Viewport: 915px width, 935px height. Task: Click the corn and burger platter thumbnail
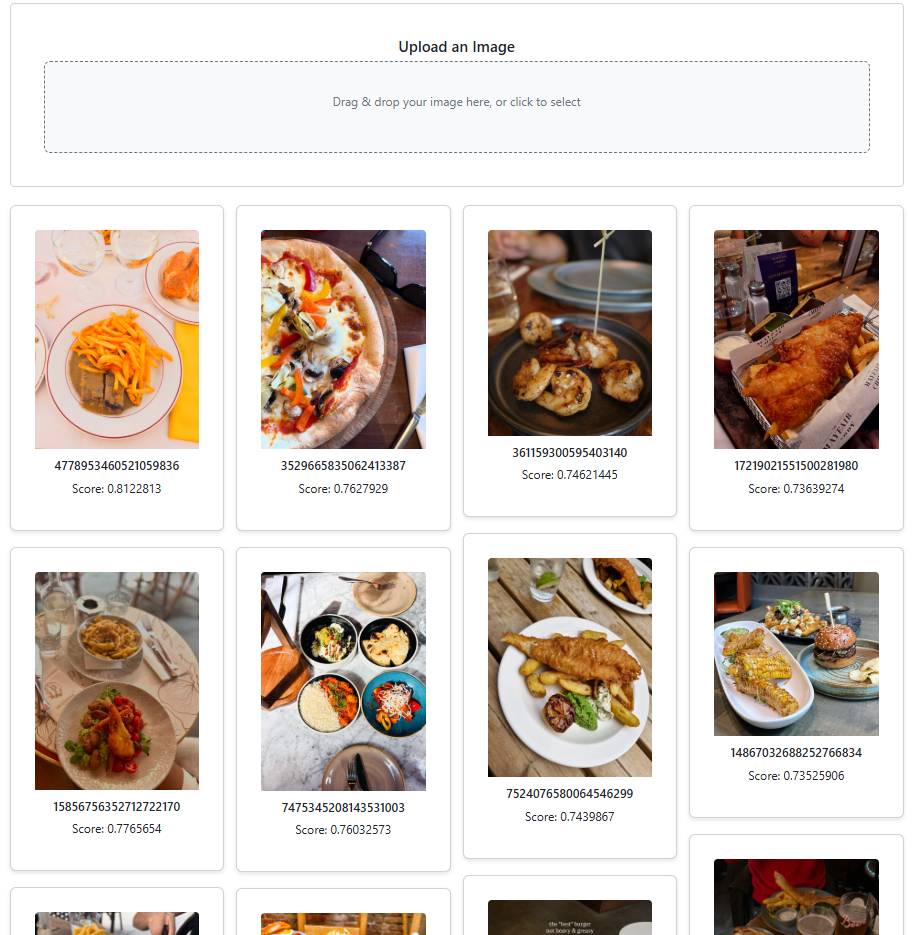coord(795,653)
